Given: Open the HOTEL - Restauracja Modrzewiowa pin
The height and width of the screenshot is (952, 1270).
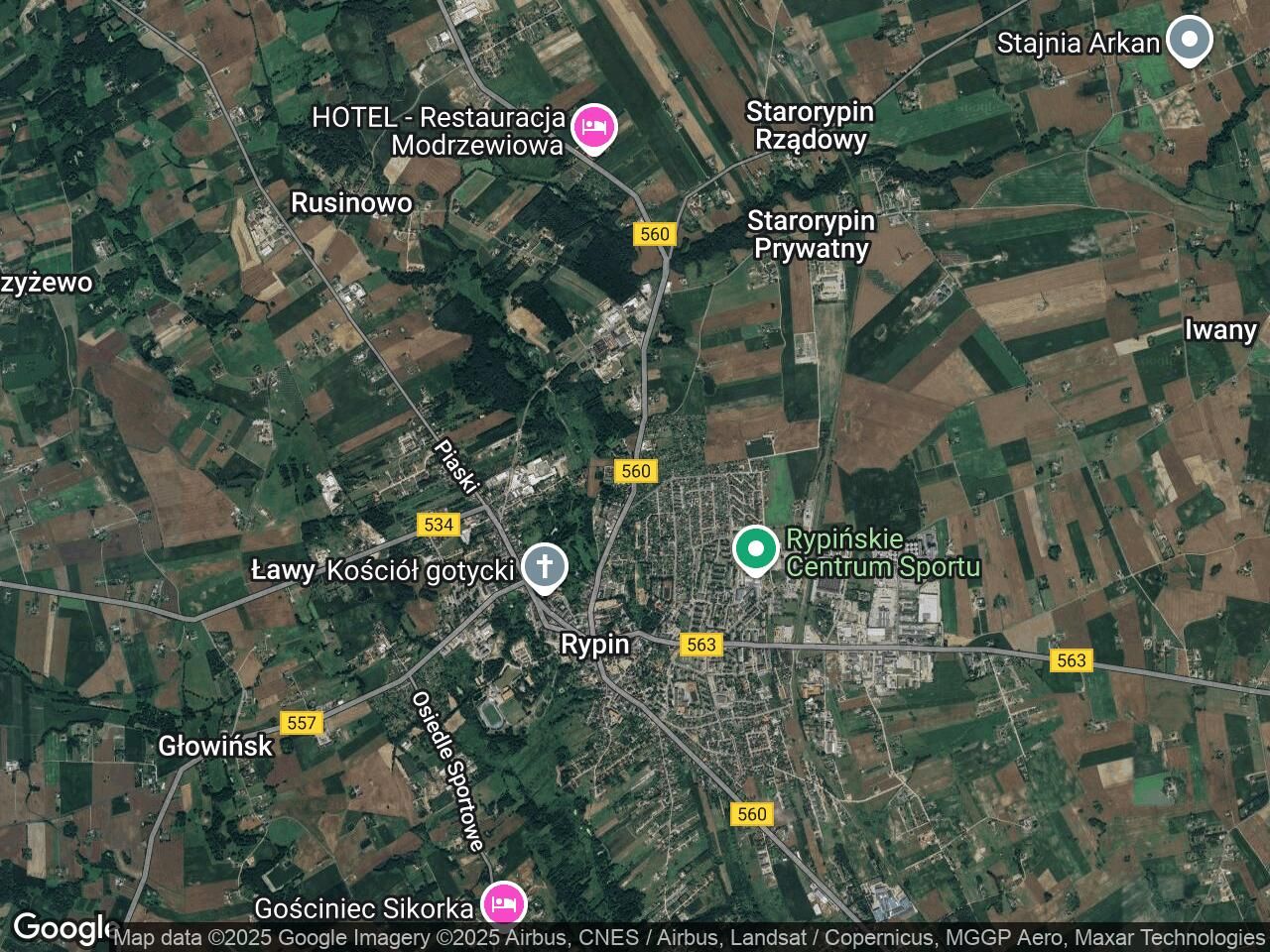Looking at the screenshot, I should click(x=597, y=128).
